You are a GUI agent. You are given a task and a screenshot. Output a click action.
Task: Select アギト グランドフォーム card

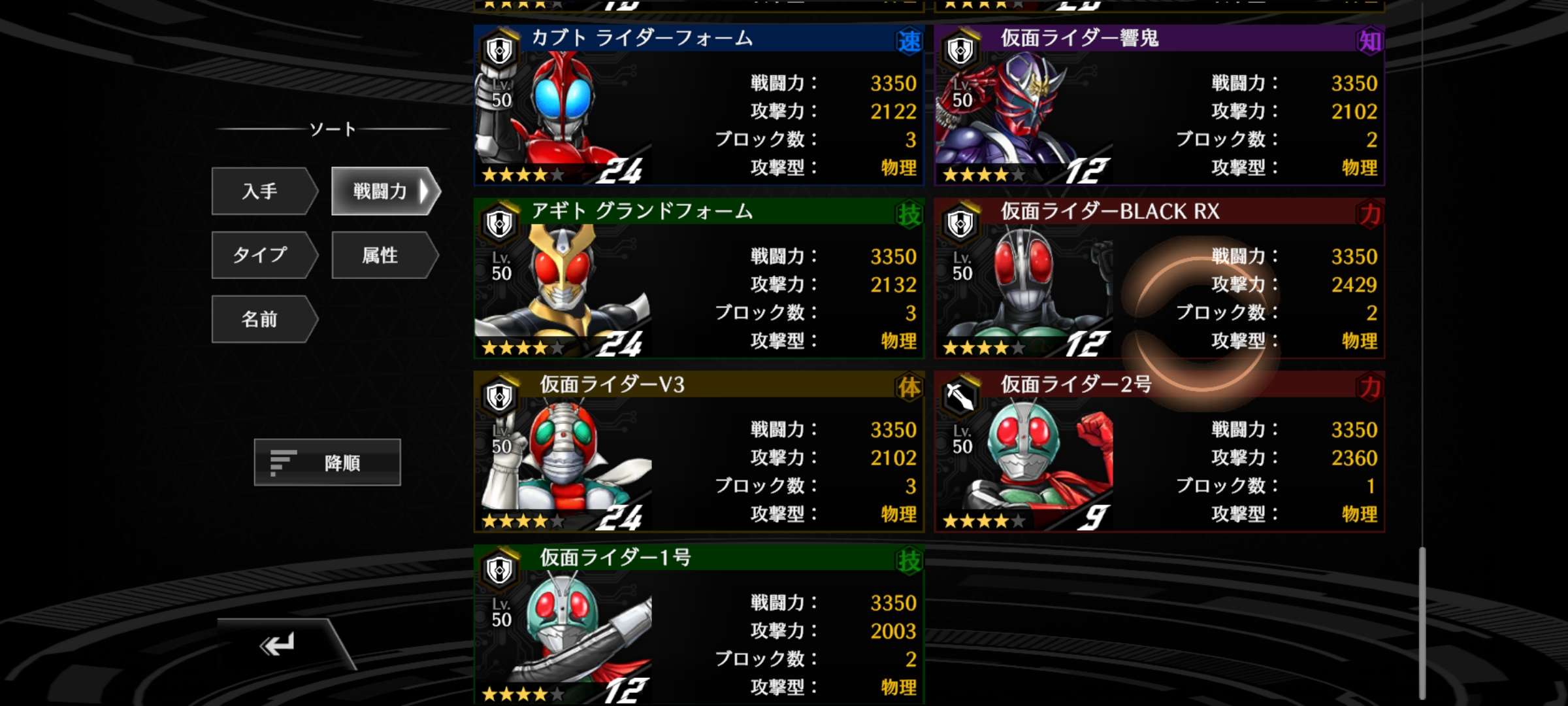pos(698,279)
